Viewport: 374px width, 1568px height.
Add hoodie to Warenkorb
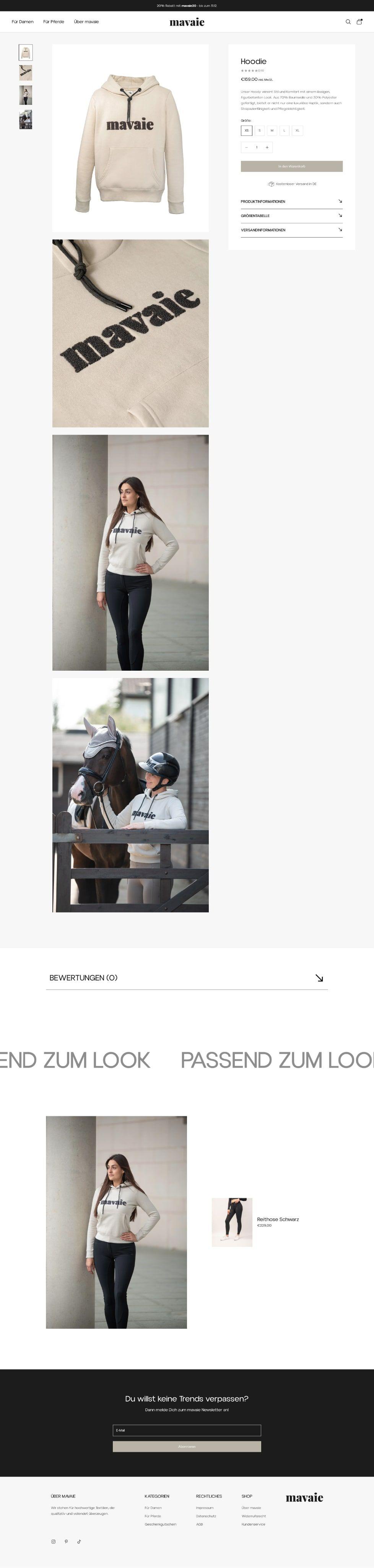tap(291, 166)
